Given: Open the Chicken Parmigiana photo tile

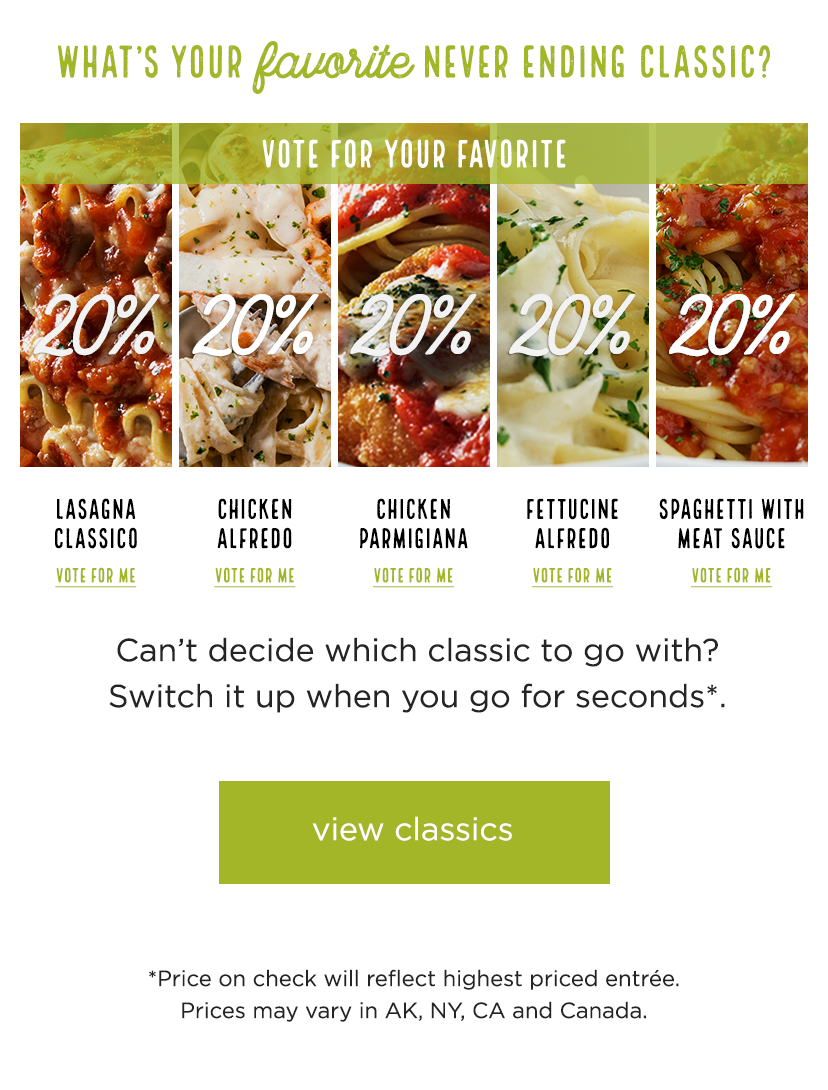Looking at the screenshot, I should 414,325.
